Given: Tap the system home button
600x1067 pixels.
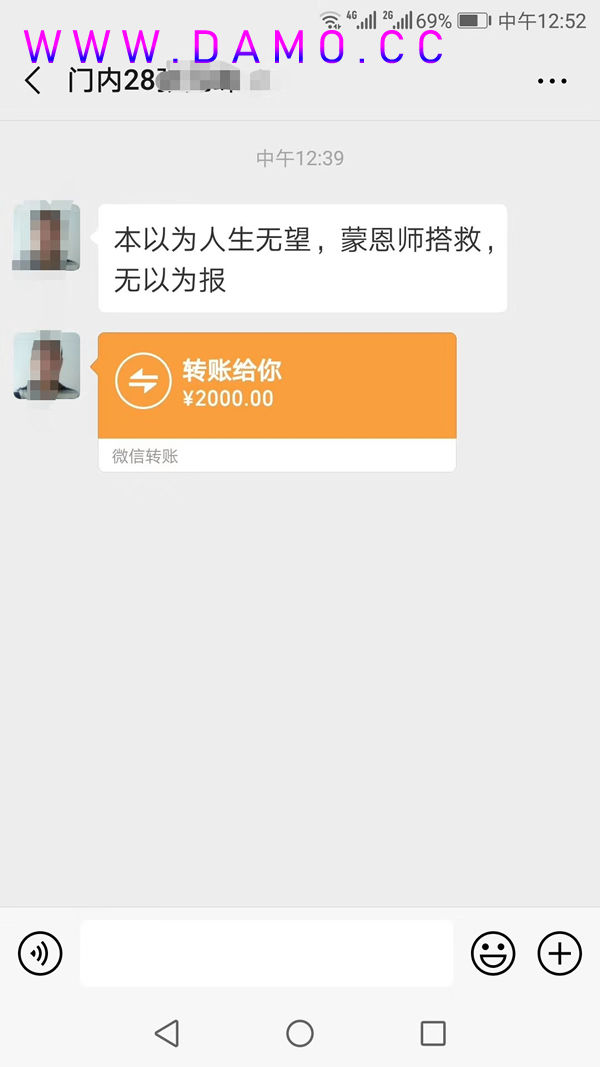Looking at the screenshot, I should click(300, 1033).
